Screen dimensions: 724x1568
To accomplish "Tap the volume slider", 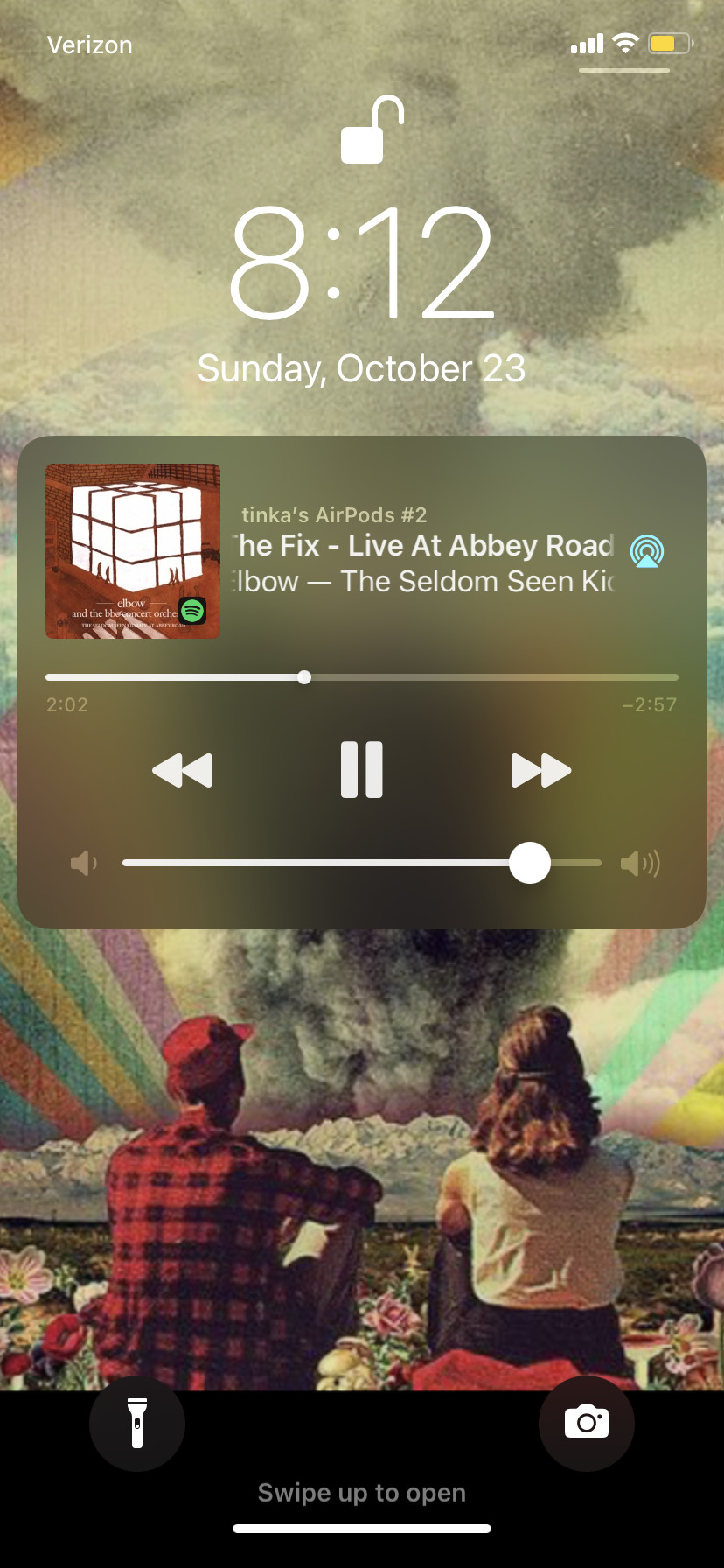I will click(x=362, y=863).
